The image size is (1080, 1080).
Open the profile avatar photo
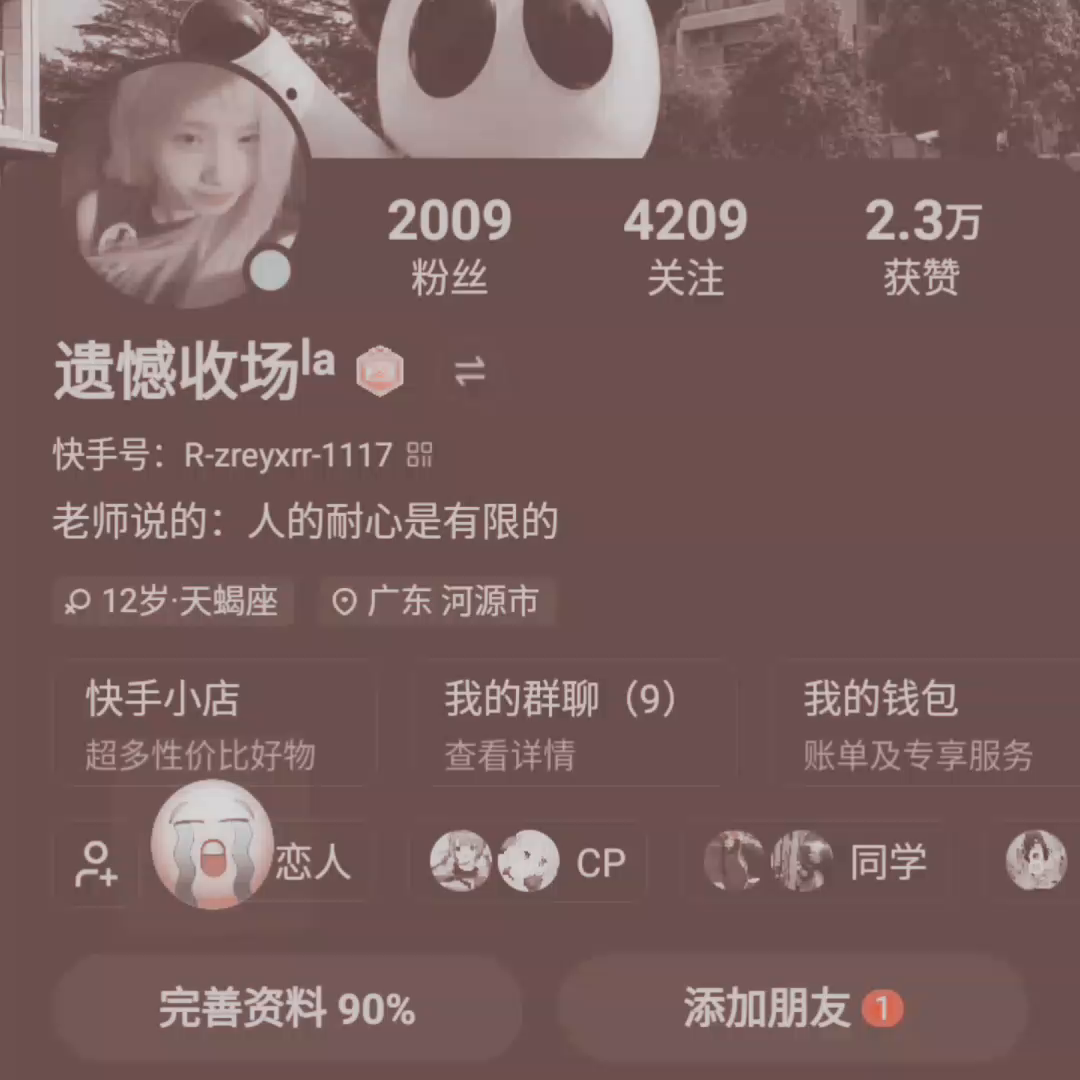point(185,185)
